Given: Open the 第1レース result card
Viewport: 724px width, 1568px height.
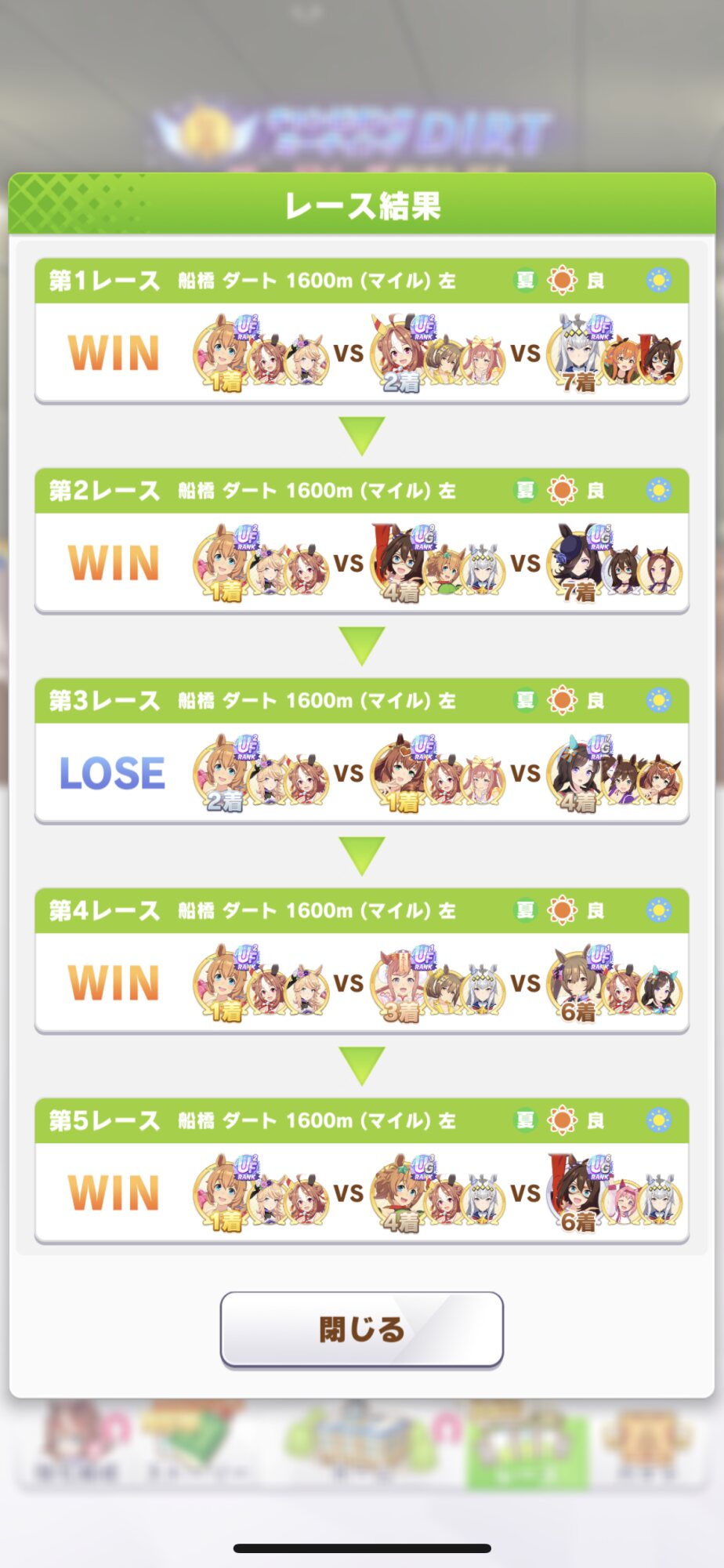Looking at the screenshot, I should pyautogui.click(x=361, y=331).
